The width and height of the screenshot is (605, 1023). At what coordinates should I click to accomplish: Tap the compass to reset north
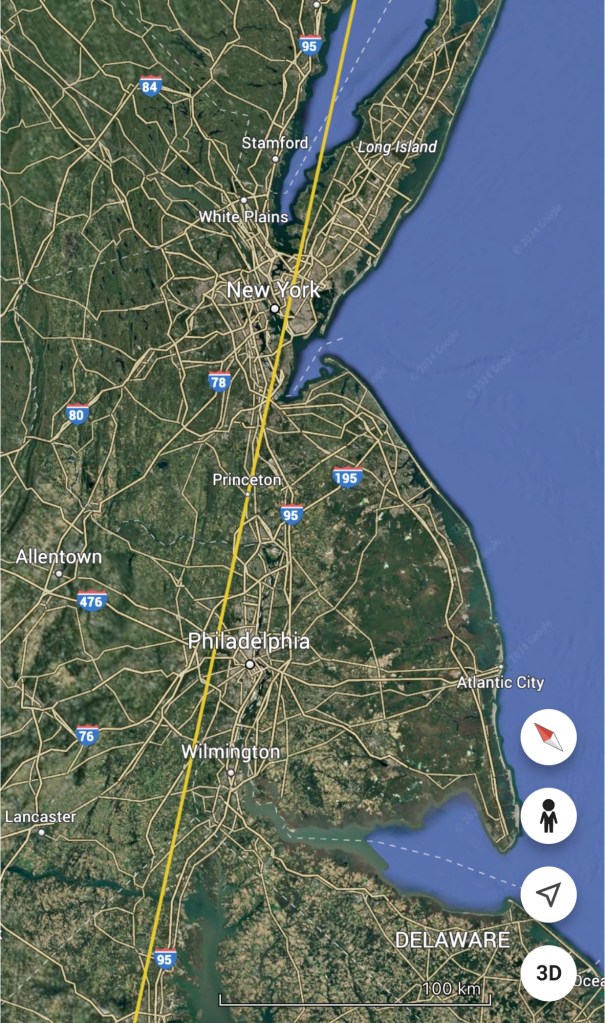548,740
